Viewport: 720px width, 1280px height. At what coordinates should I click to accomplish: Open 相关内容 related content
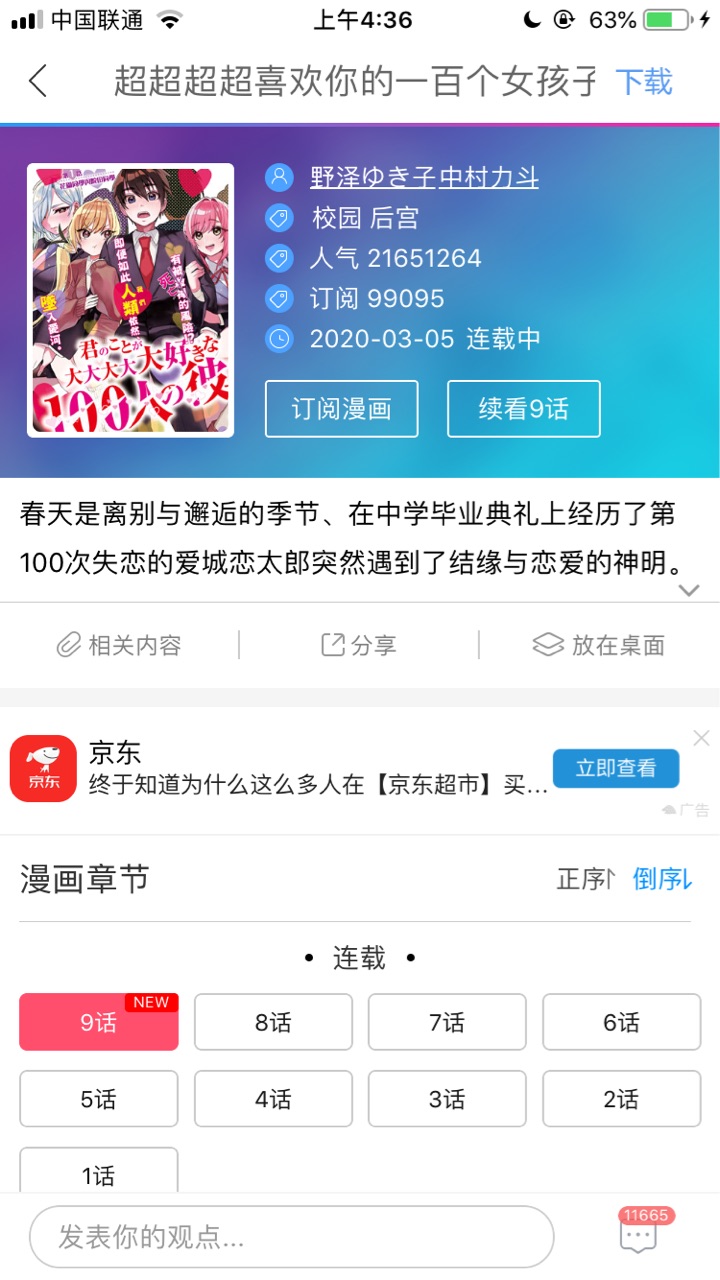click(x=119, y=646)
